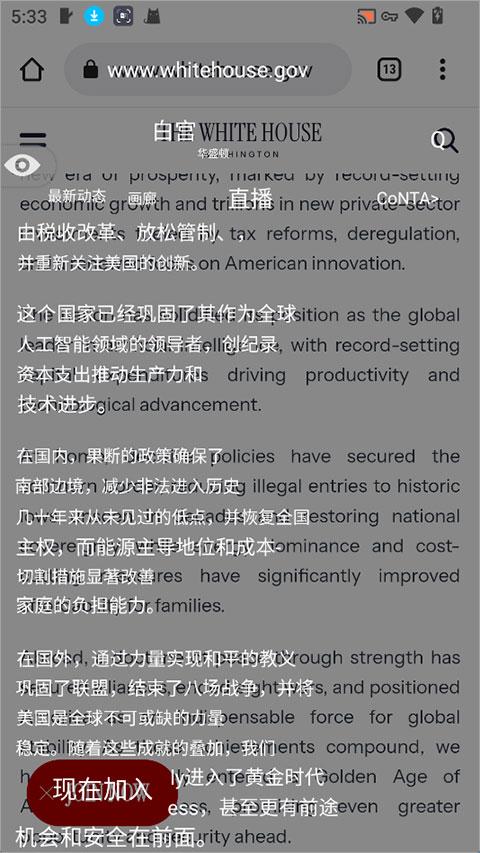Open the White House logo link

238,139
